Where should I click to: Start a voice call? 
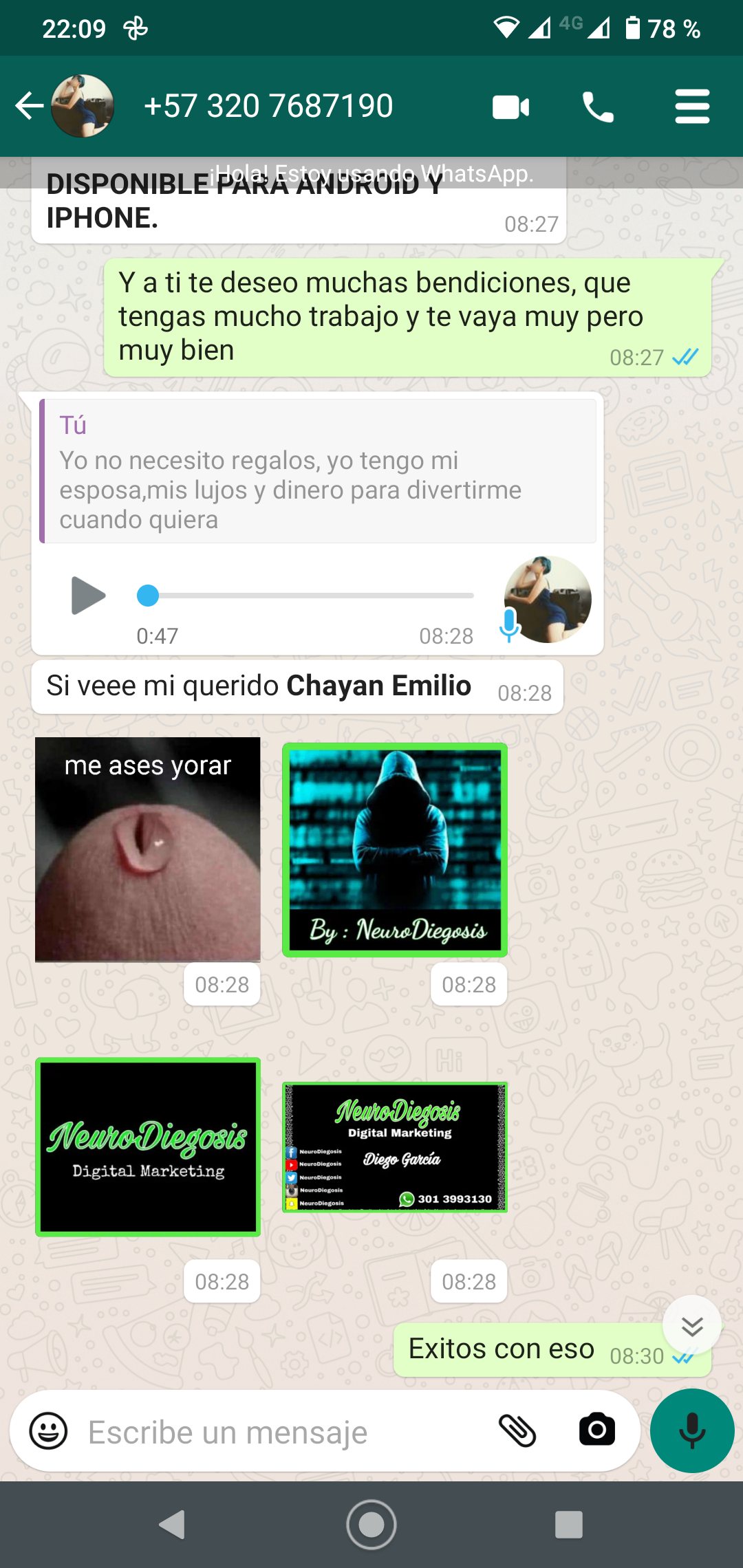(597, 107)
